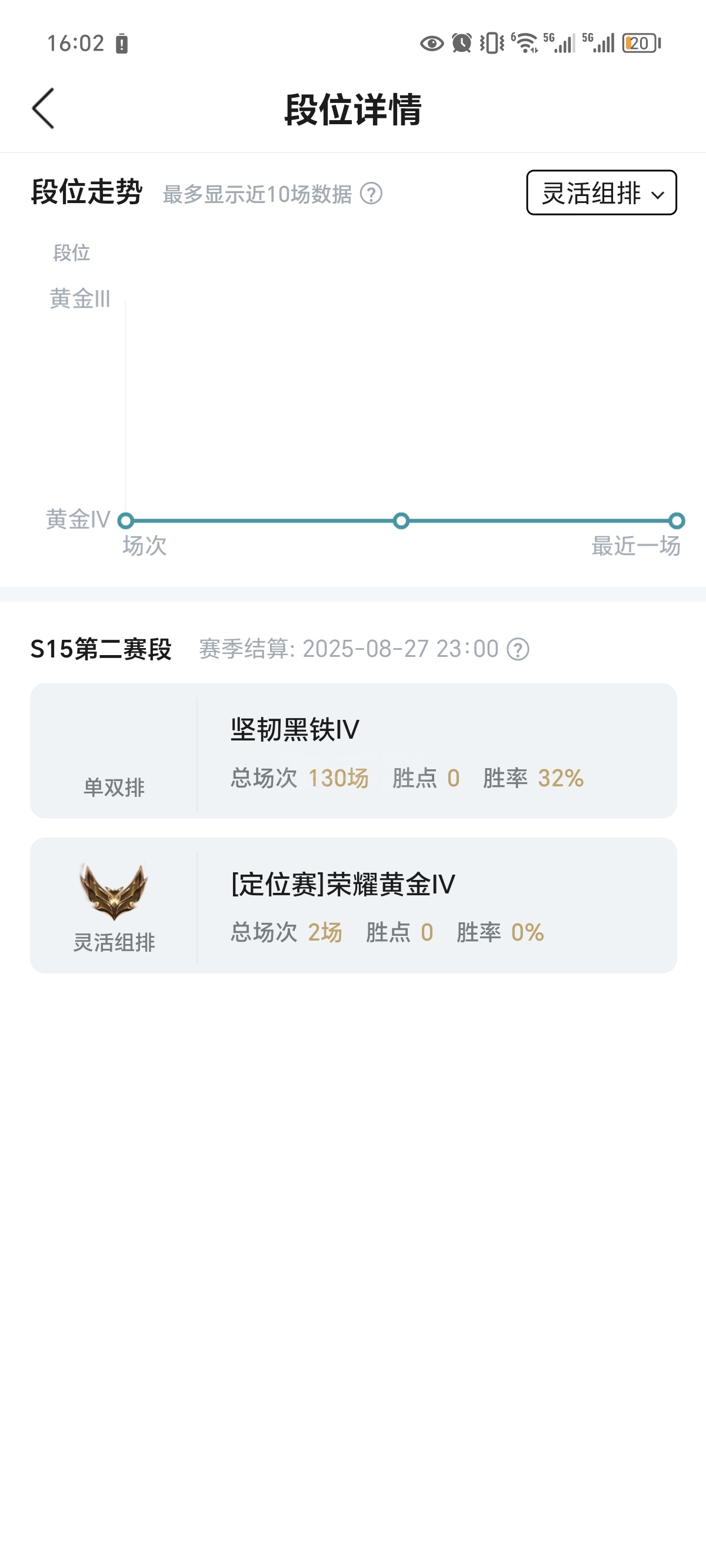Open the 灵活组排 queue dropdown
Image resolution: width=706 pixels, height=1568 pixels.
(x=601, y=193)
